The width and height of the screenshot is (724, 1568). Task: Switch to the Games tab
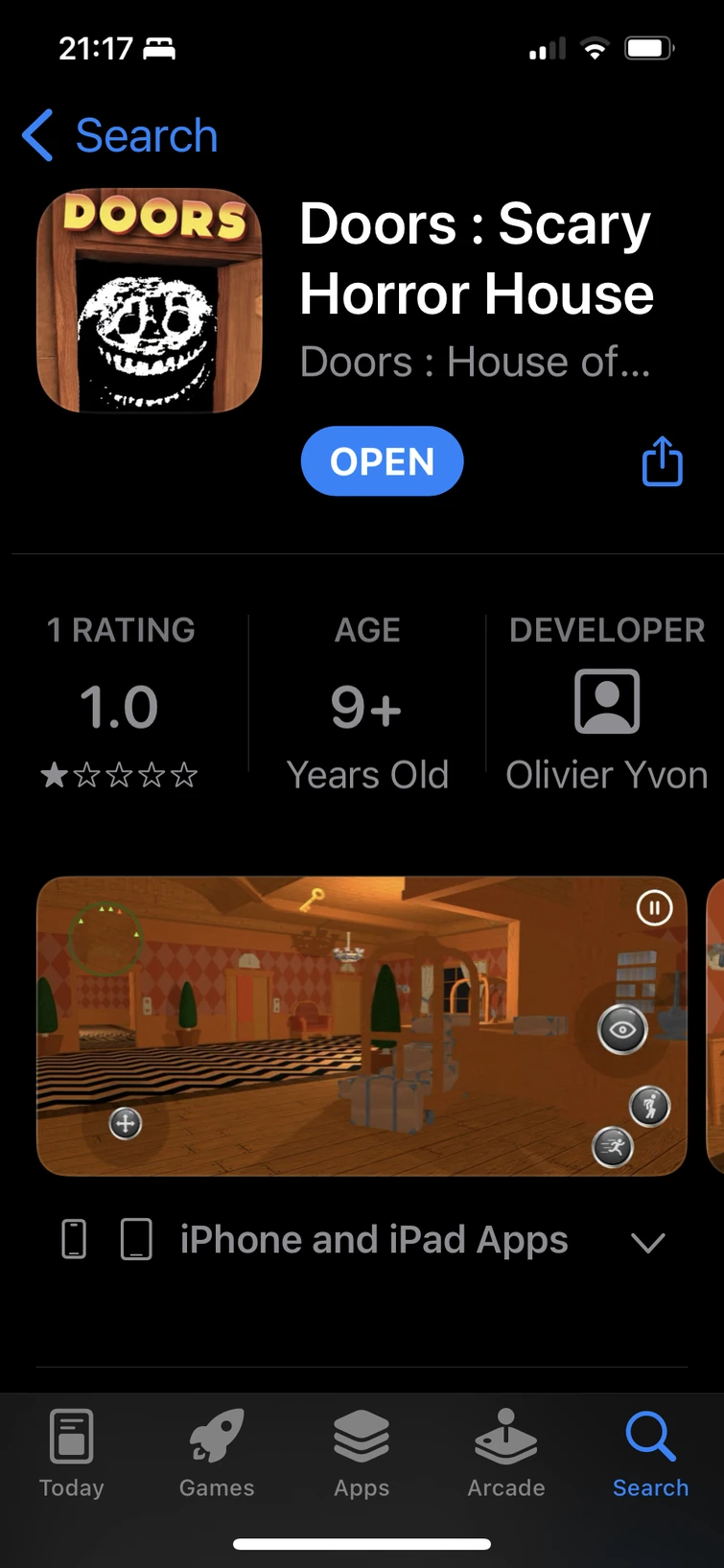click(217, 1453)
